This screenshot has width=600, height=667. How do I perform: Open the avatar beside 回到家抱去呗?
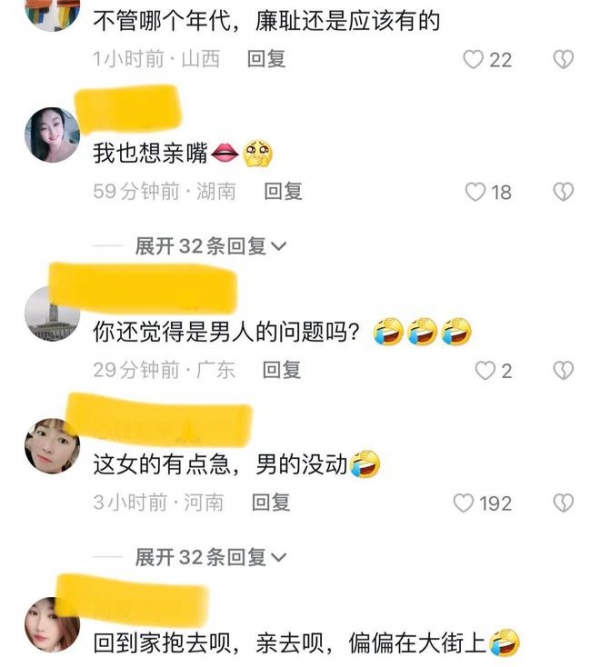tap(51, 624)
